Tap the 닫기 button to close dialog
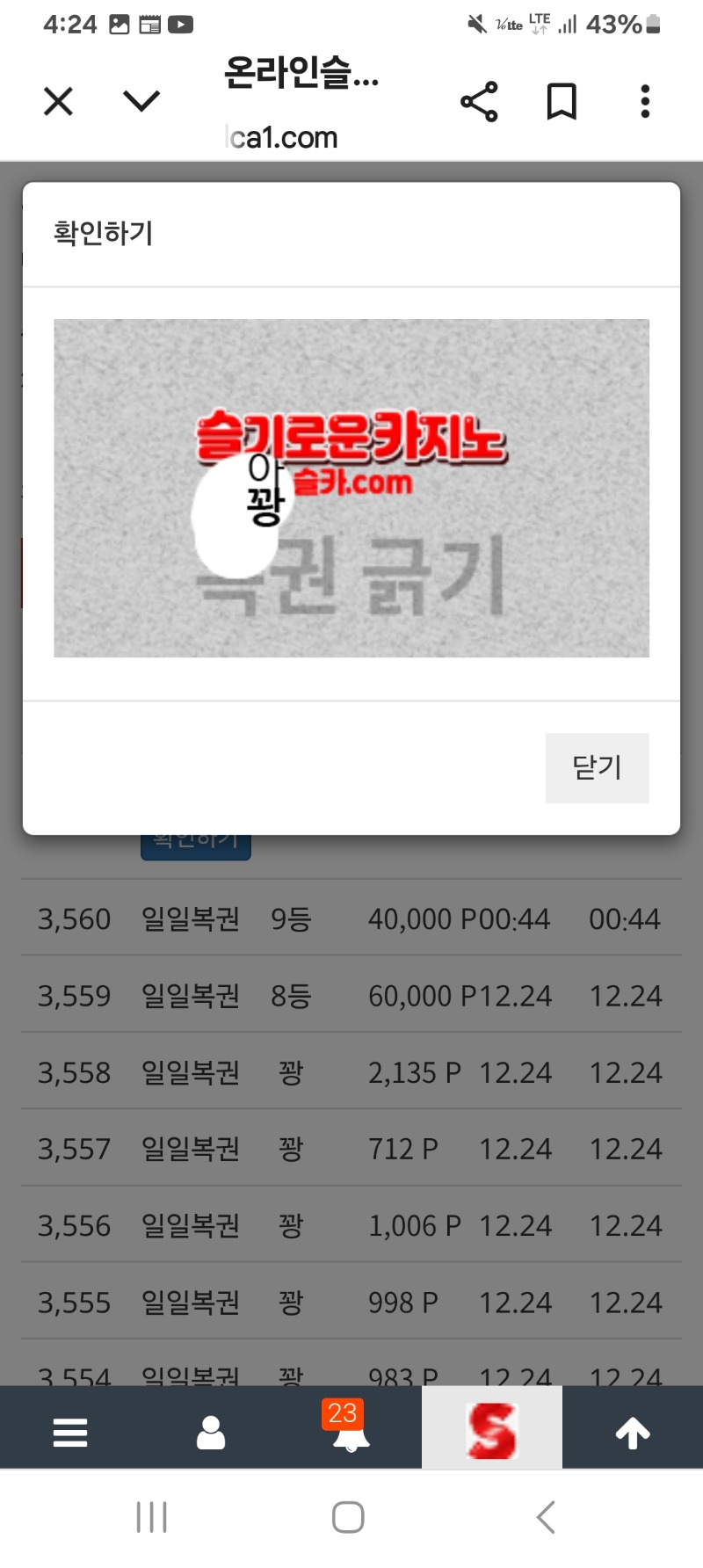This screenshot has height=1568, width=703. [x=597, y=767]
